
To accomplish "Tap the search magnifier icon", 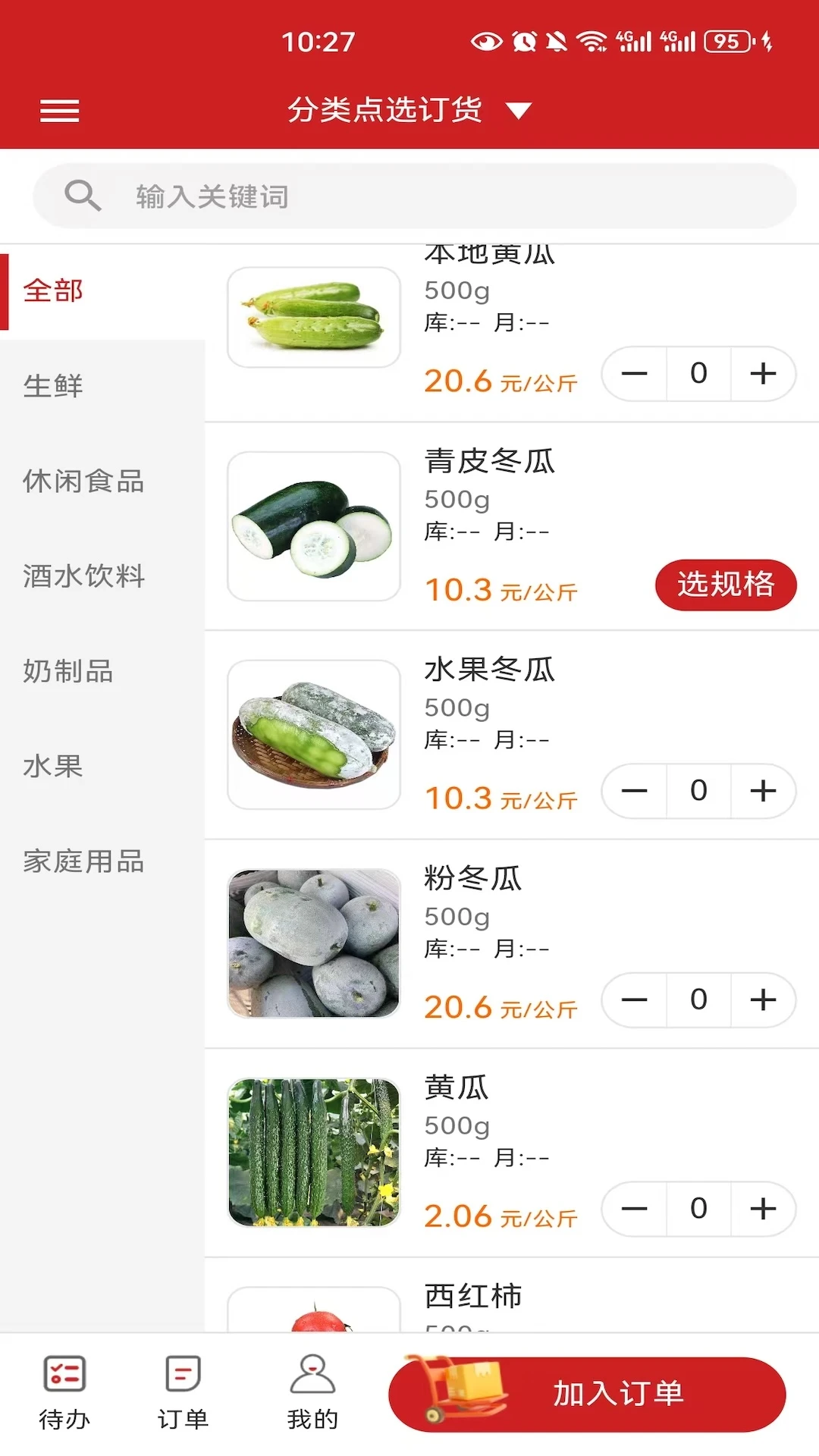I will [84, 195].
